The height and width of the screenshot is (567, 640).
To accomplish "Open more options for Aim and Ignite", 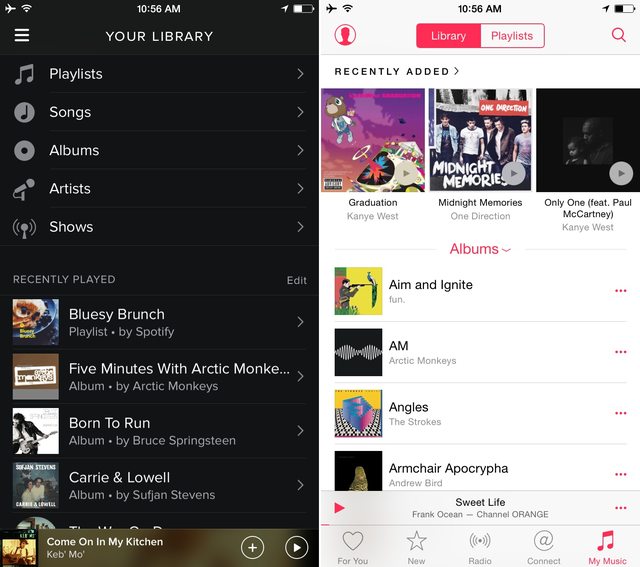I will tap(620, 291).
